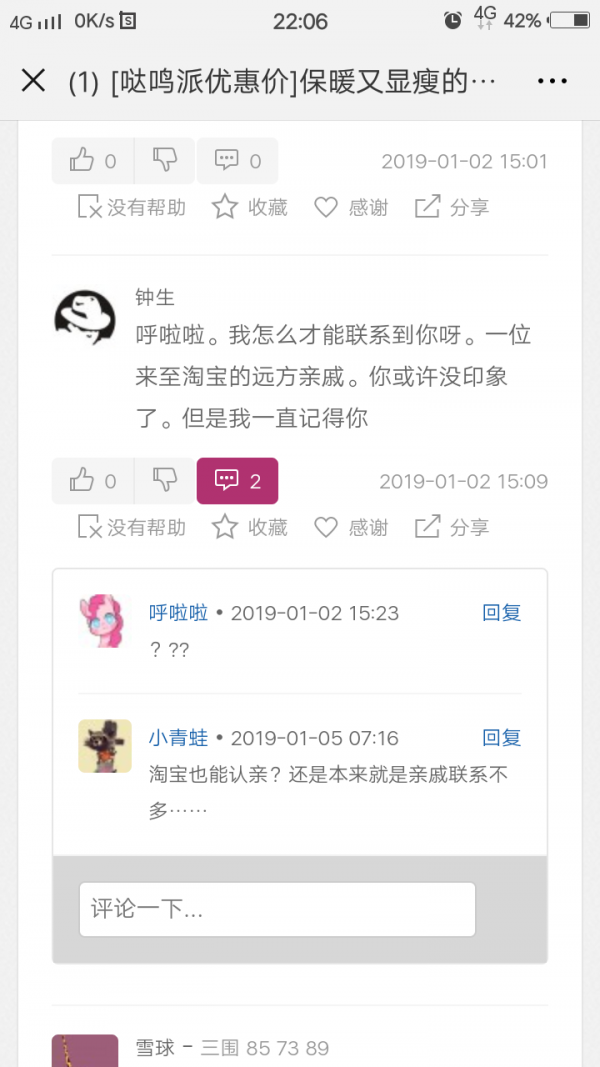This screenshot has height=1067, width=600.
Task: Reply to 小青蛙's comment
Action: (x=501, y=737)
